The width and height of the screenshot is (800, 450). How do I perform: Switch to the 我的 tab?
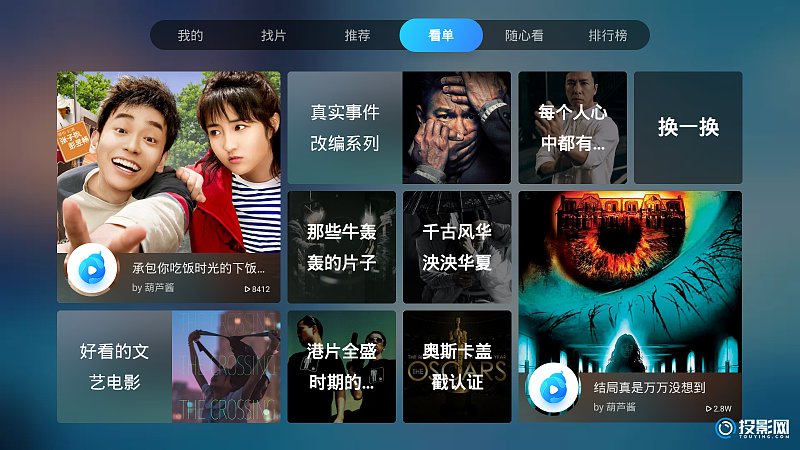(190, 36)
